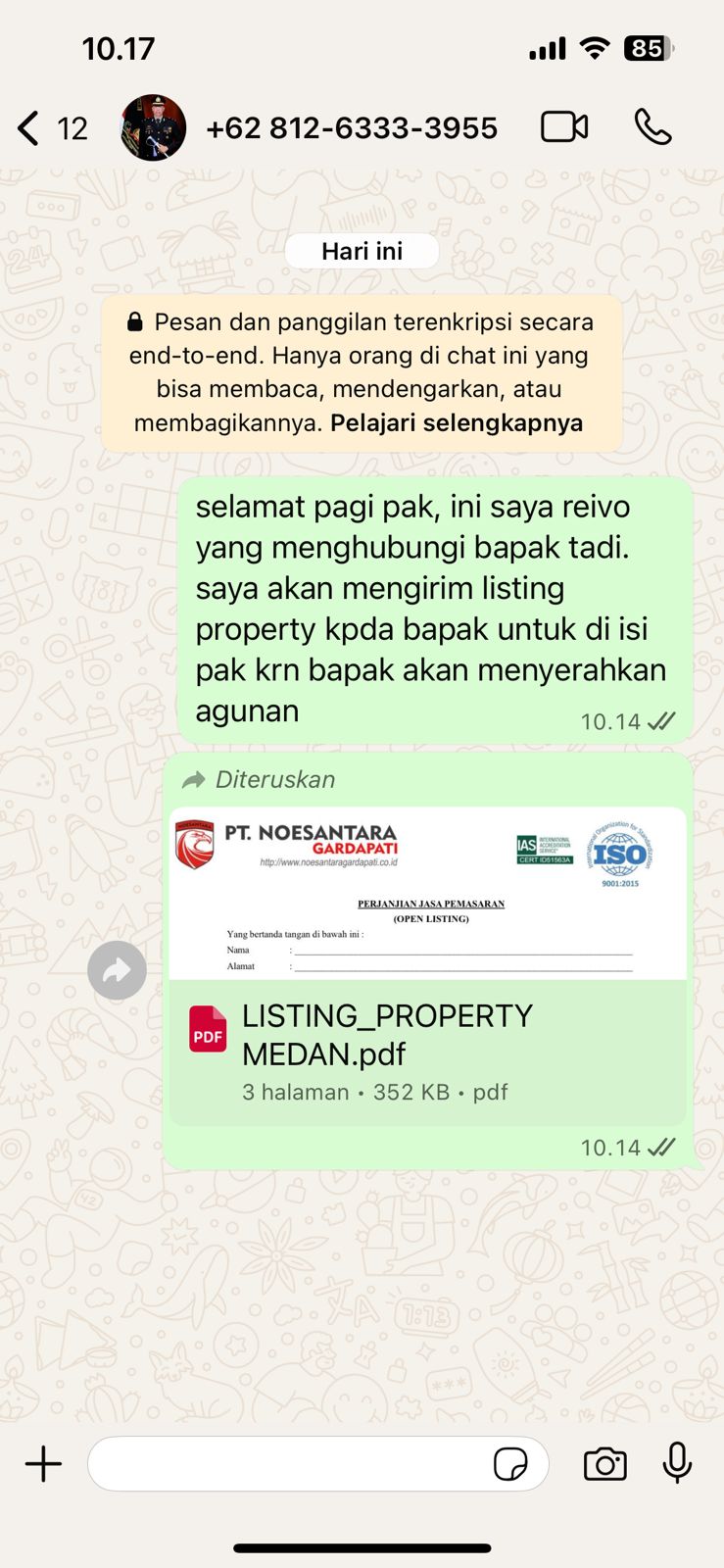Open LISTING_PROPERTY MEDAN.pdf document
The width and height of the screenshot is (724, 1568).
[387, 1035]
